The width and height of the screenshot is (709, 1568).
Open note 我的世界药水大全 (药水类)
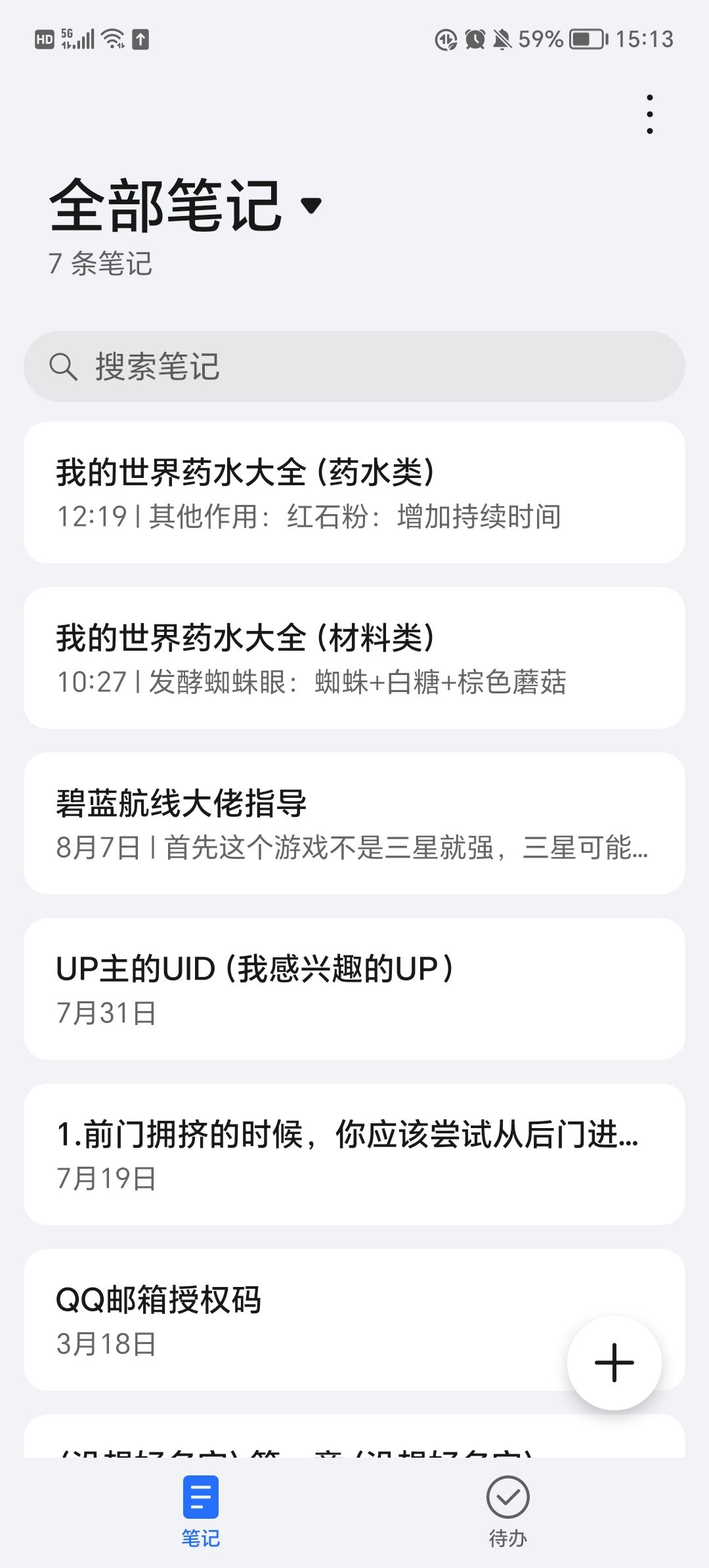pos(354,492)
